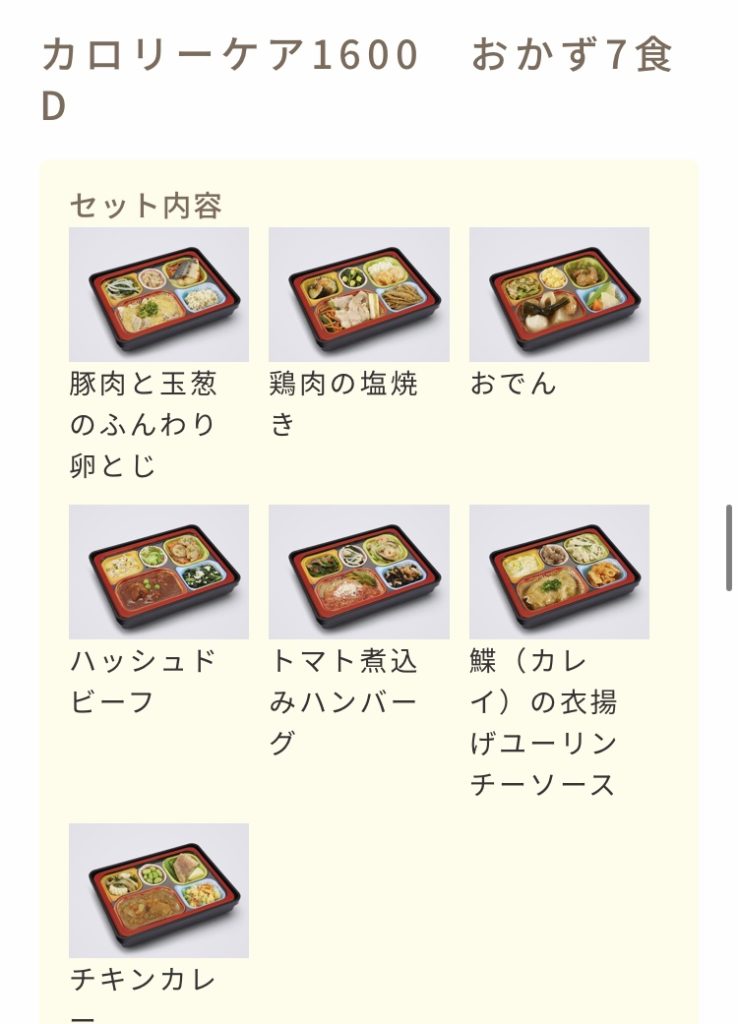Open the ハッシュドビーフ meal tile
The width and height of the screenshot is (738, 1024).
[158, 571]
